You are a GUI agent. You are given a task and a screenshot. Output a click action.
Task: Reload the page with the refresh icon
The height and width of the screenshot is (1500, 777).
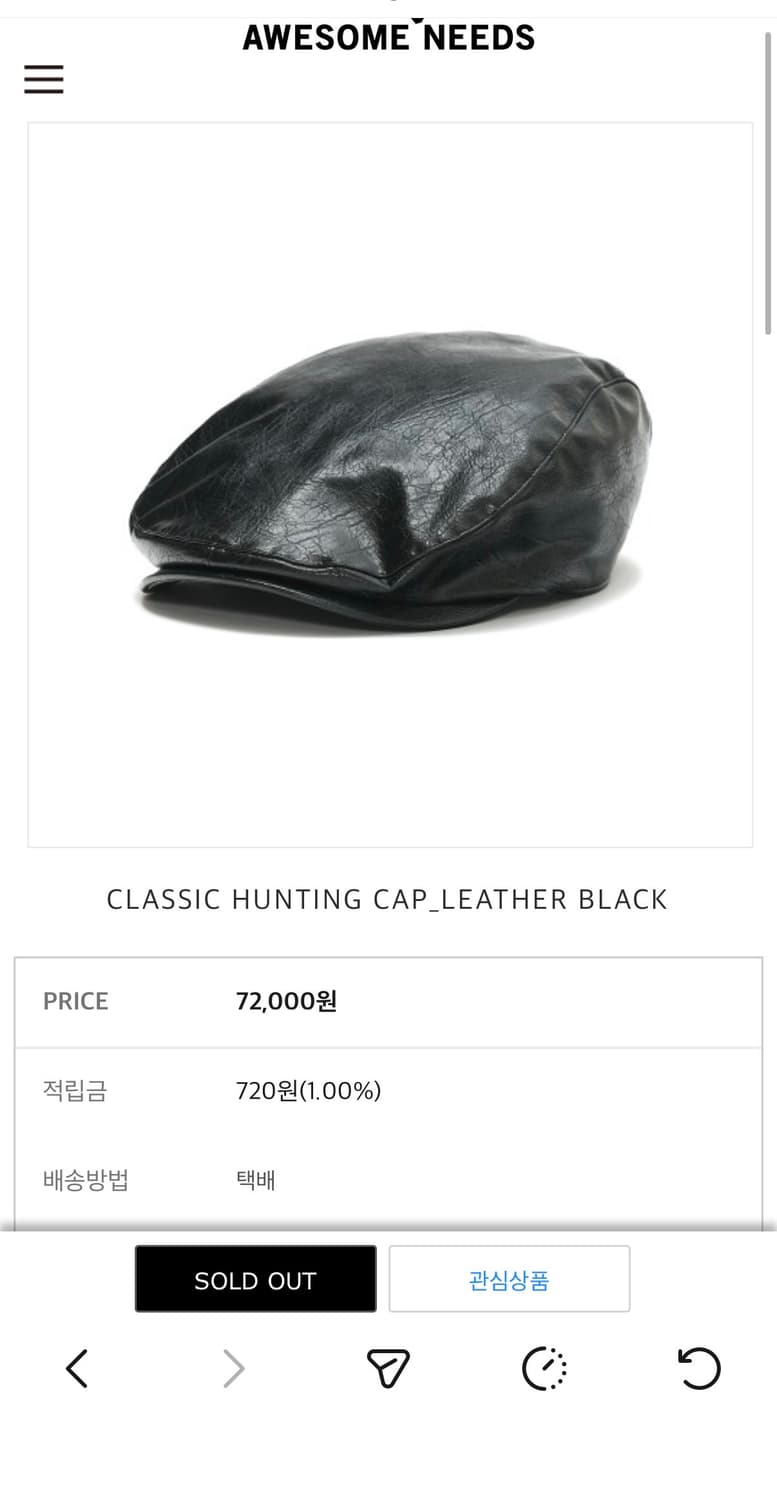[700, 1369]
